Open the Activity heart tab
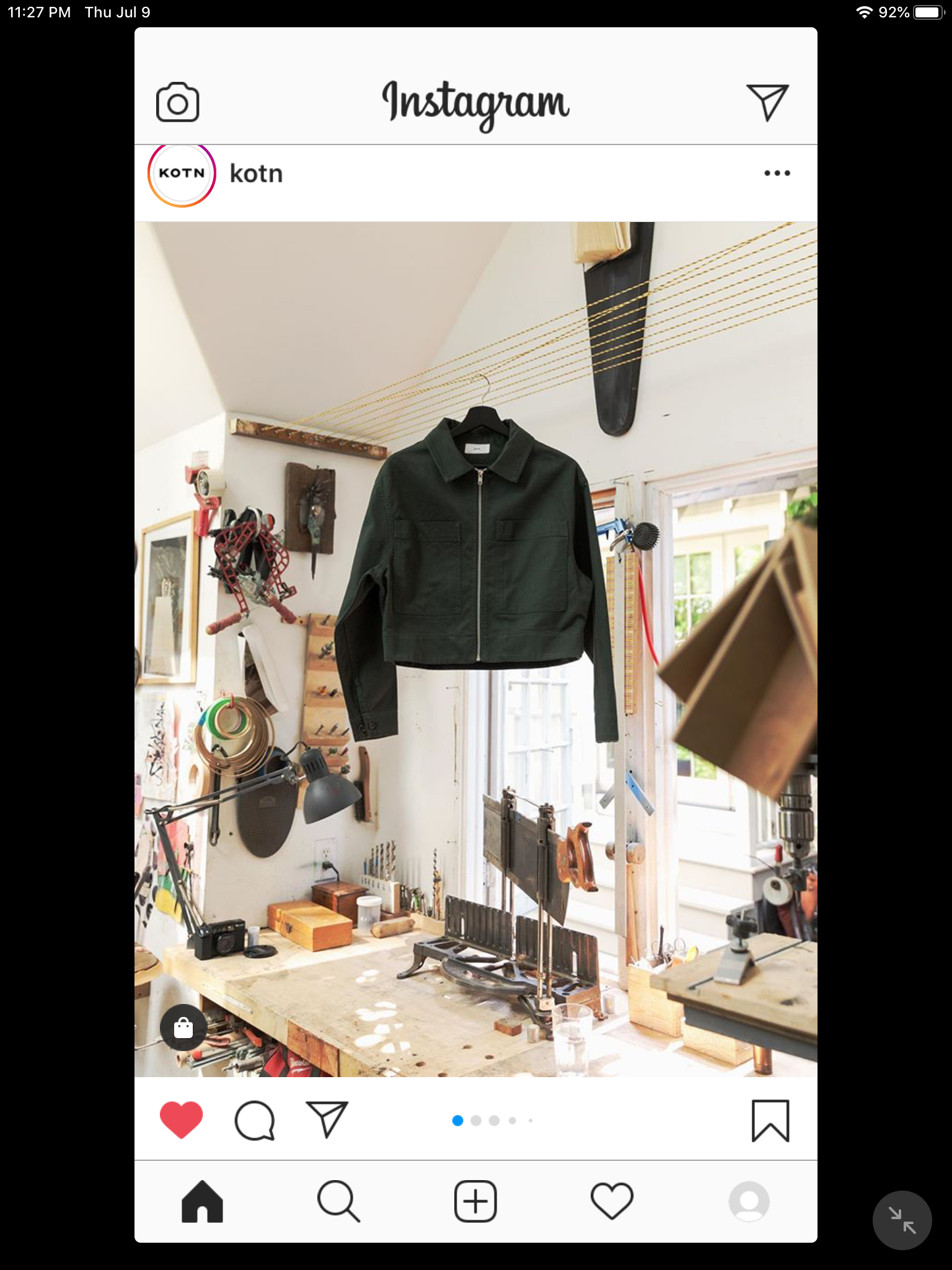This screenshot has width=952, height=1270. pos(612,1201)
